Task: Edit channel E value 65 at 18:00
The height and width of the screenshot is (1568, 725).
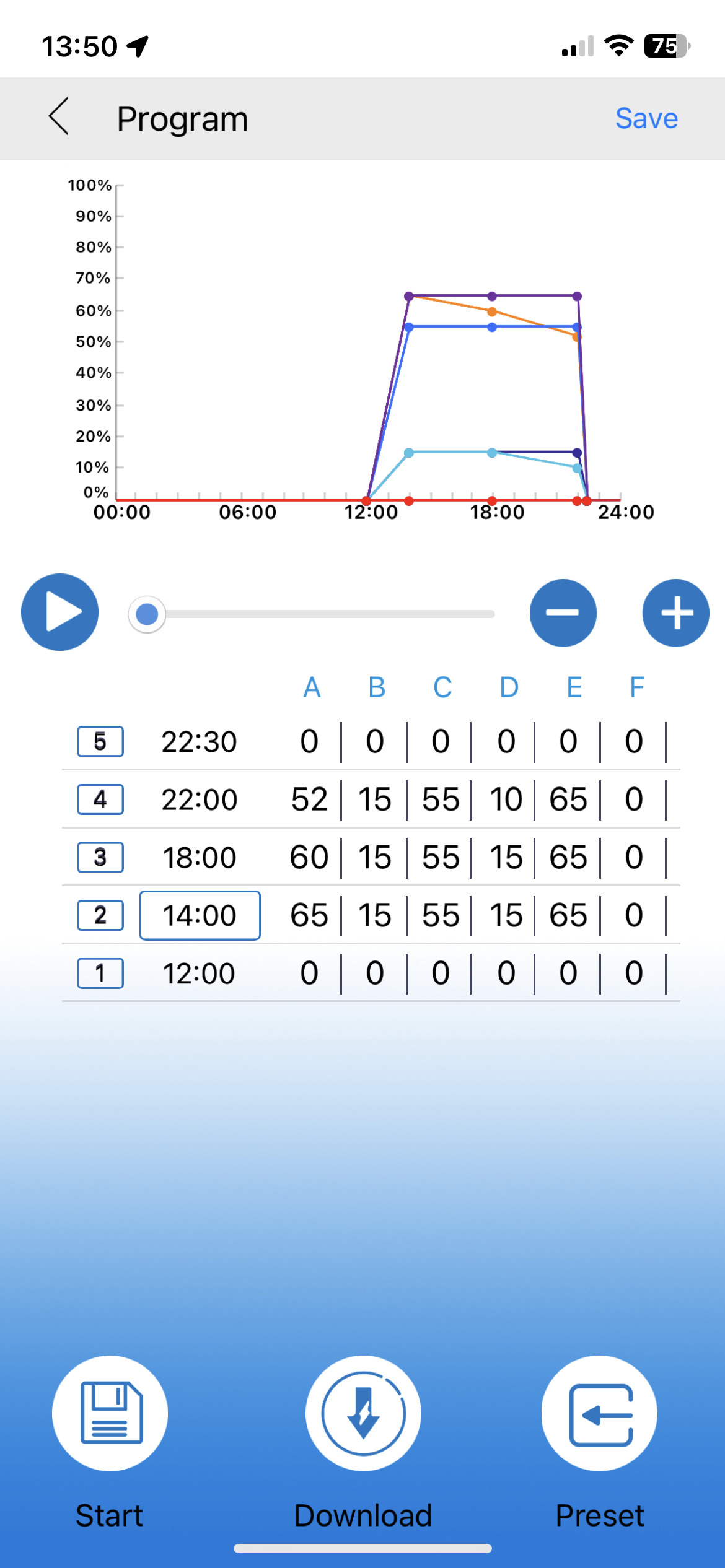Action: (x=568, y=858)
